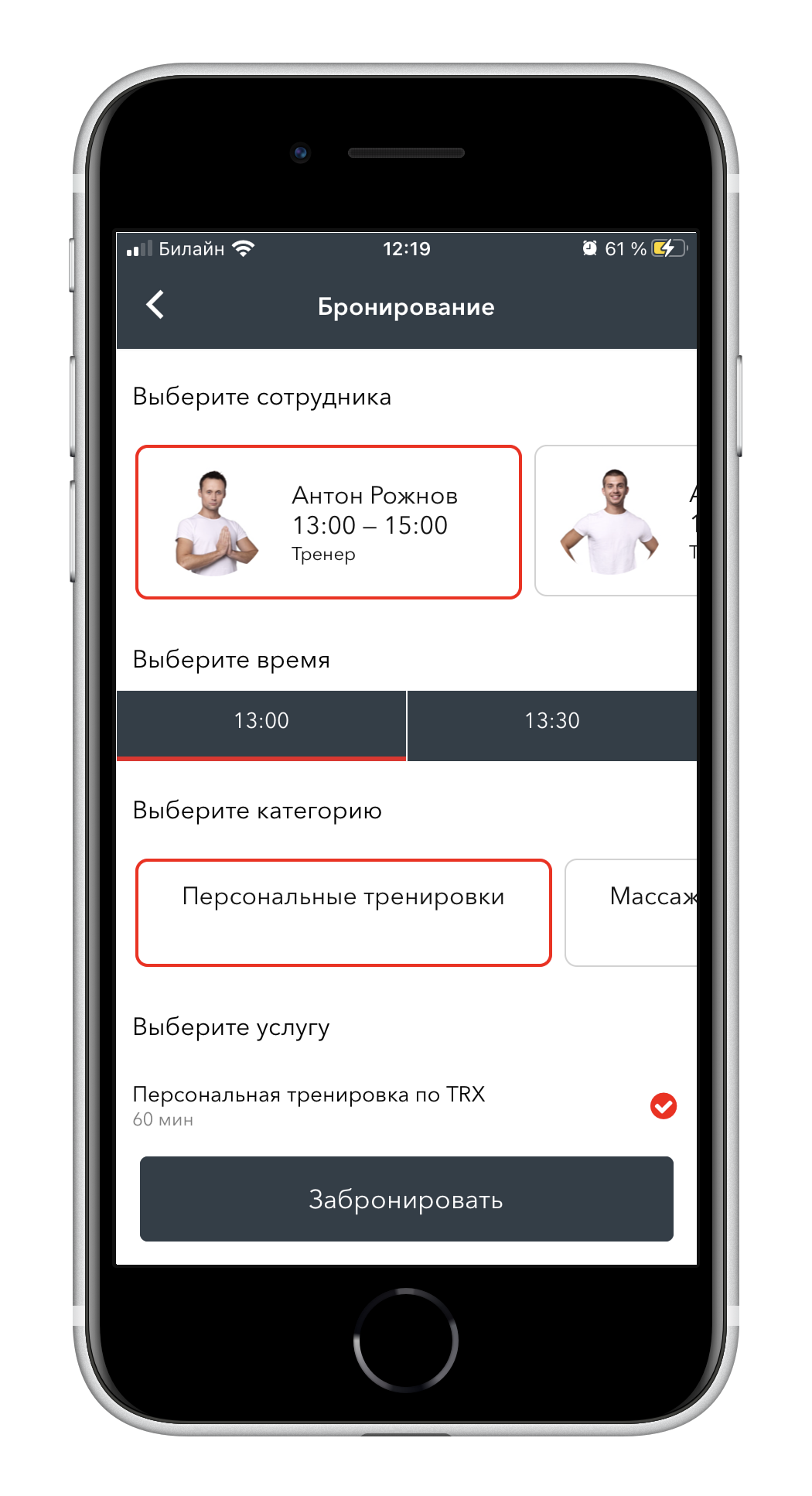Choose the Массаж category
812x1496 pixels.
[632, 913]
